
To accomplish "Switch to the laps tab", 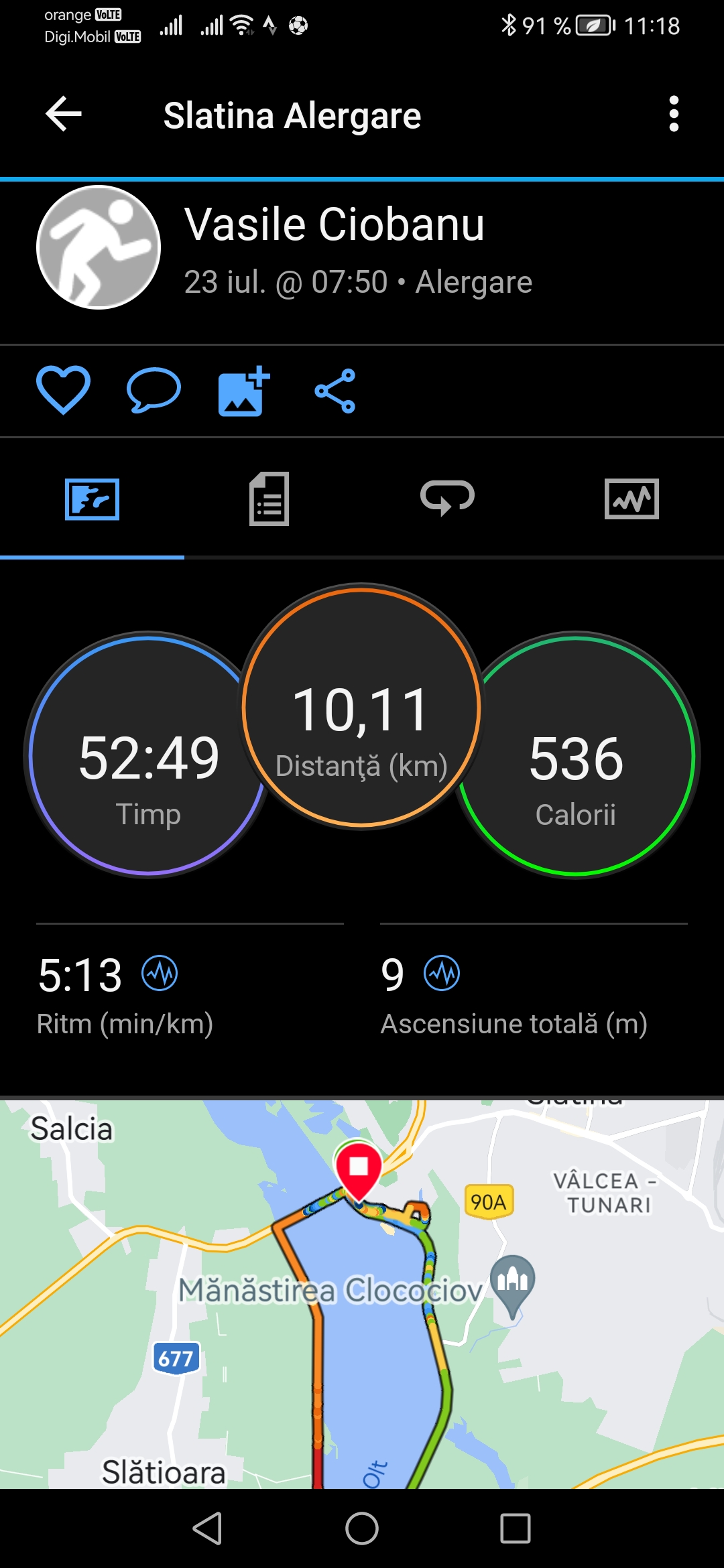I will coord(447,499).
